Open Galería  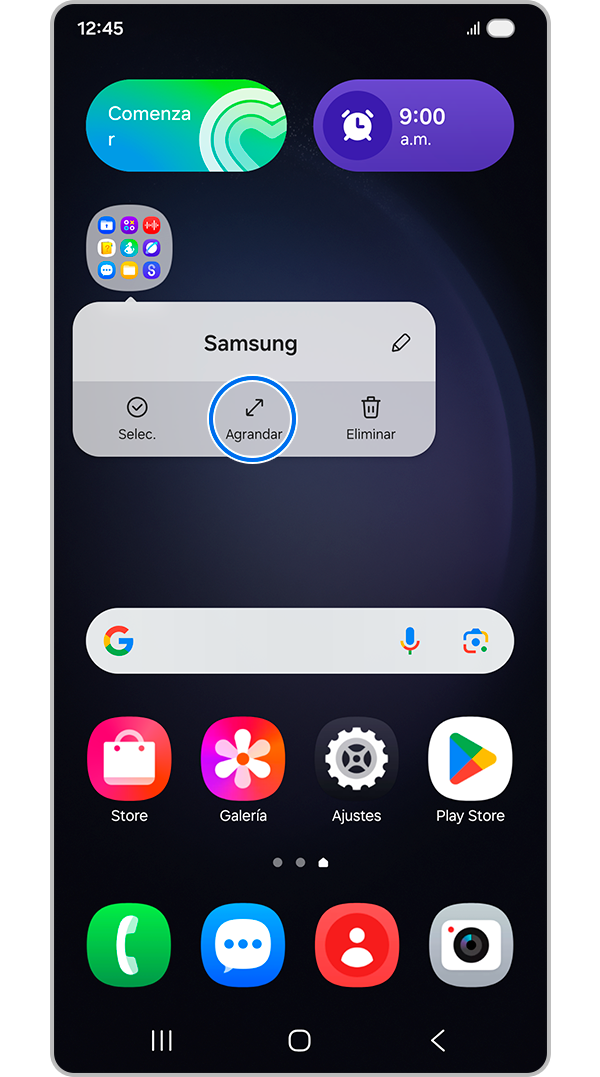click(x=243, y=759)
